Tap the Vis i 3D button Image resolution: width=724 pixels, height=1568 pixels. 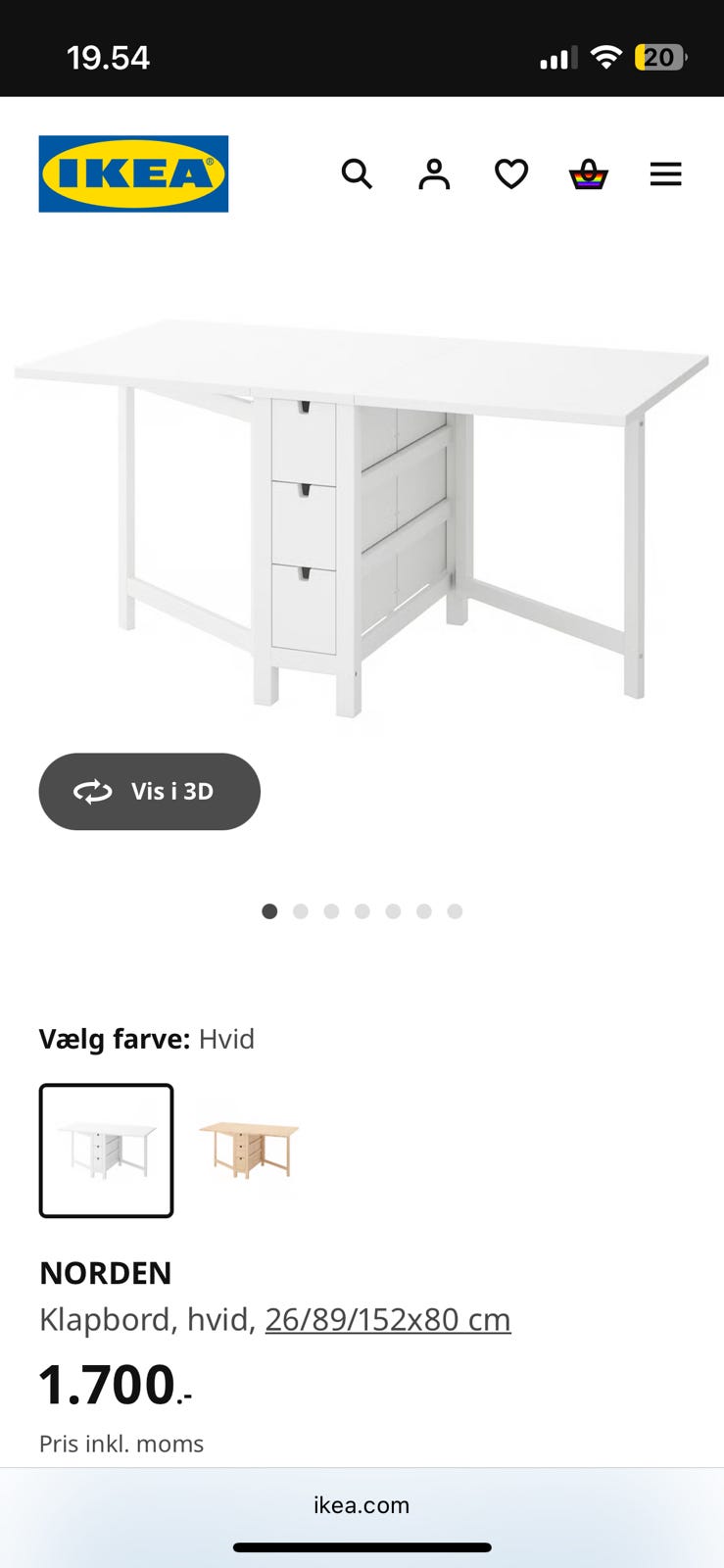pos(149,791)
